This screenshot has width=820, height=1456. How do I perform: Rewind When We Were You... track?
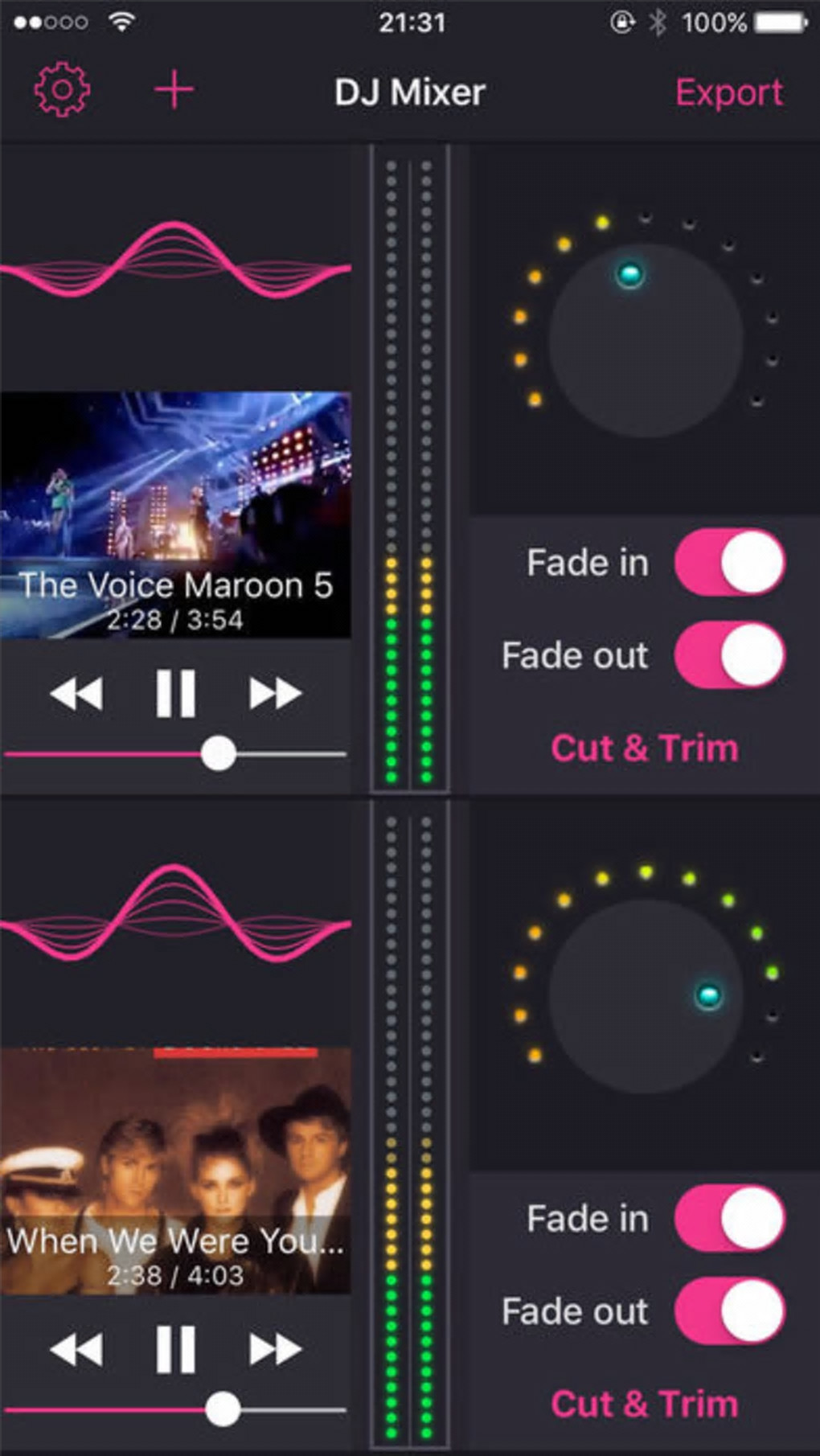(x=76, y=1348)
